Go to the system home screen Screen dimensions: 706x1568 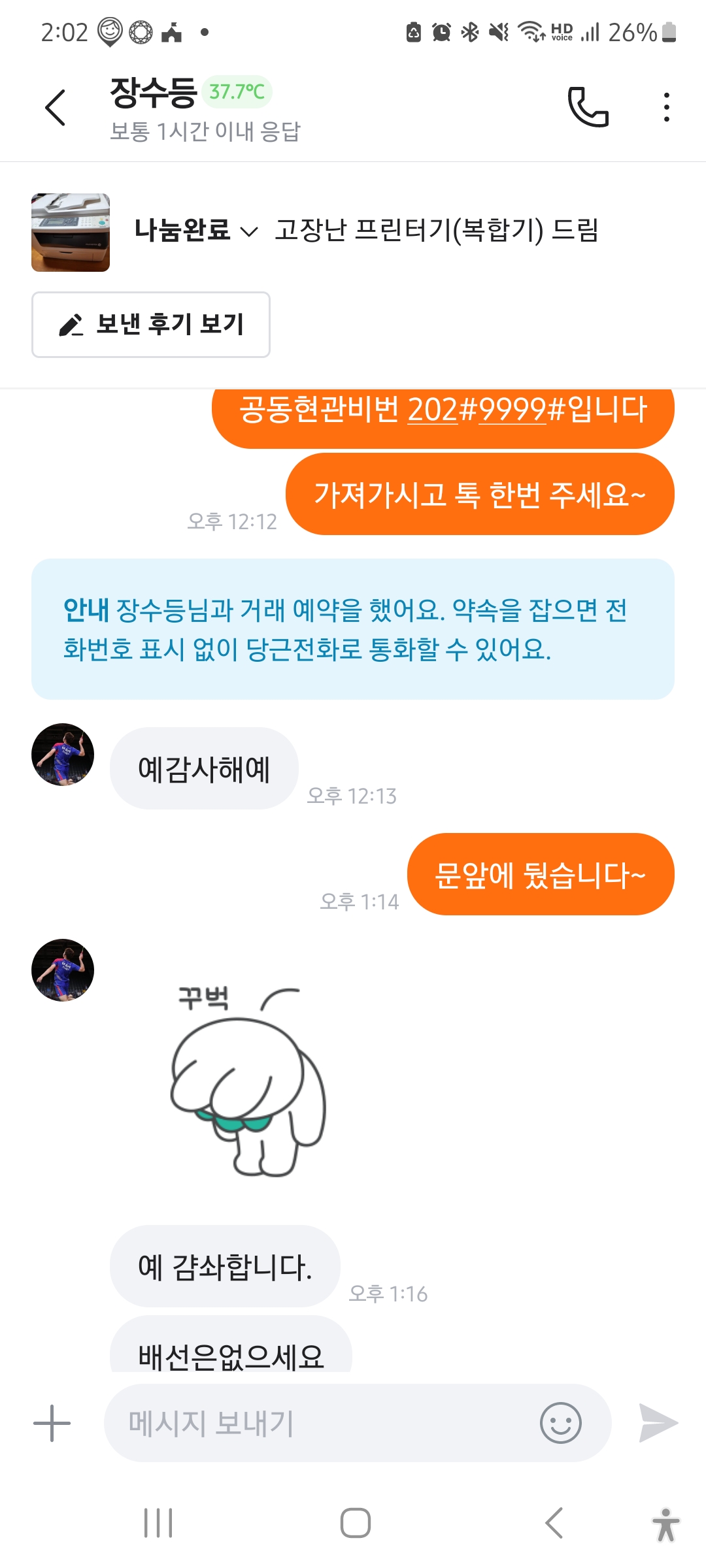tap(355, 1523)
